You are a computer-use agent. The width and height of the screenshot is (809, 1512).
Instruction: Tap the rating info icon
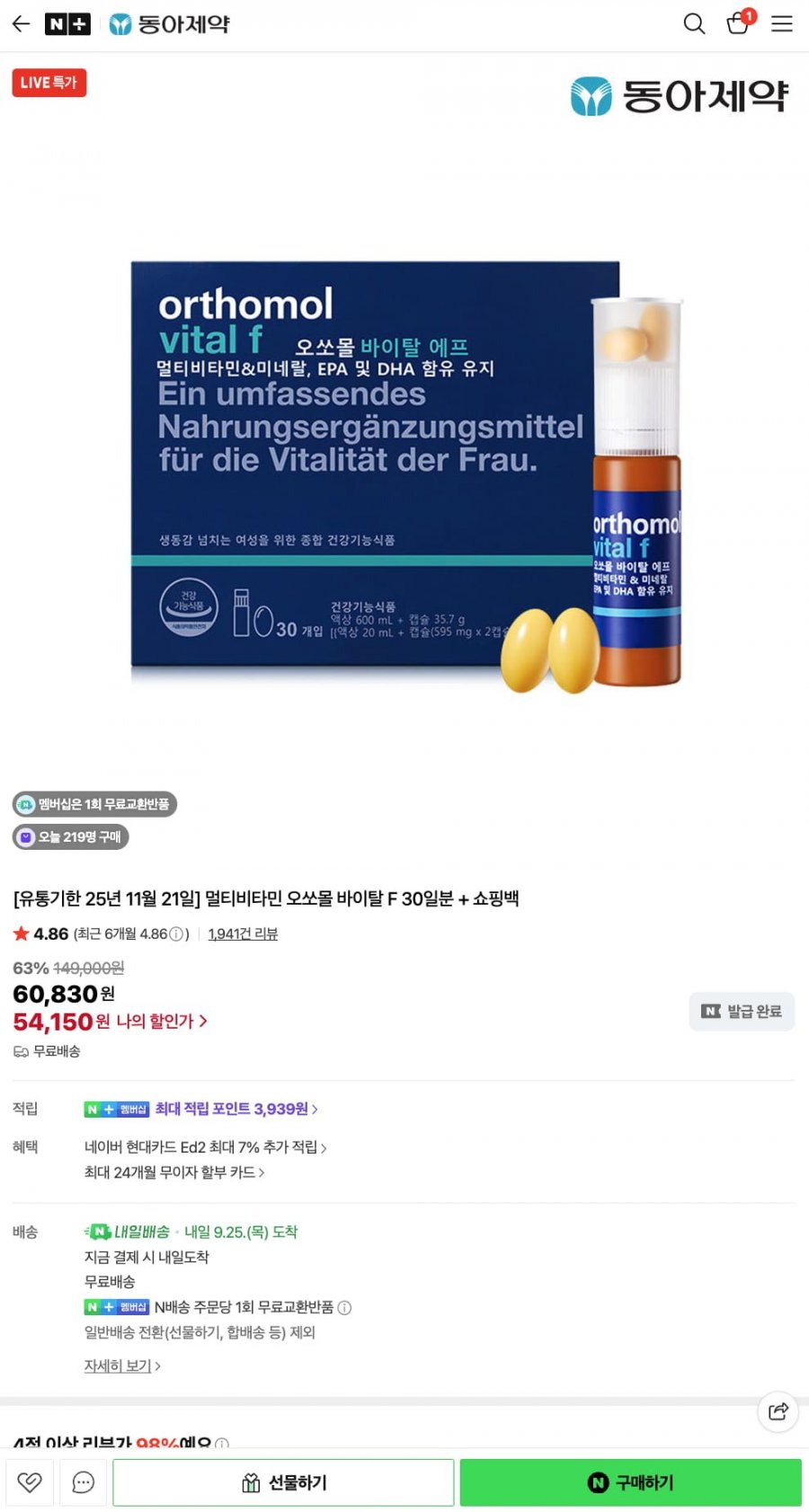[177, 934]
